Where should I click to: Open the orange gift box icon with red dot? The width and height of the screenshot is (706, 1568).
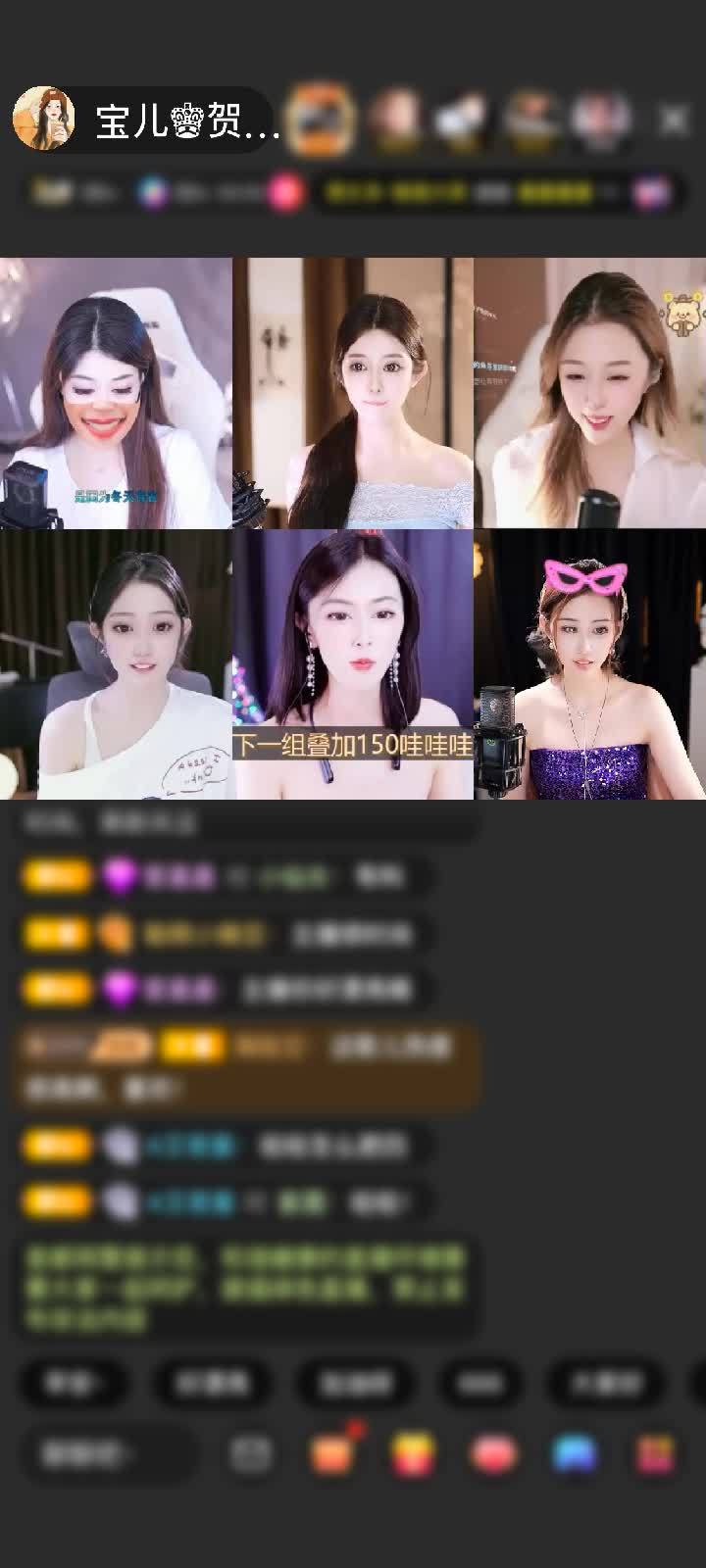(333, 1454)
